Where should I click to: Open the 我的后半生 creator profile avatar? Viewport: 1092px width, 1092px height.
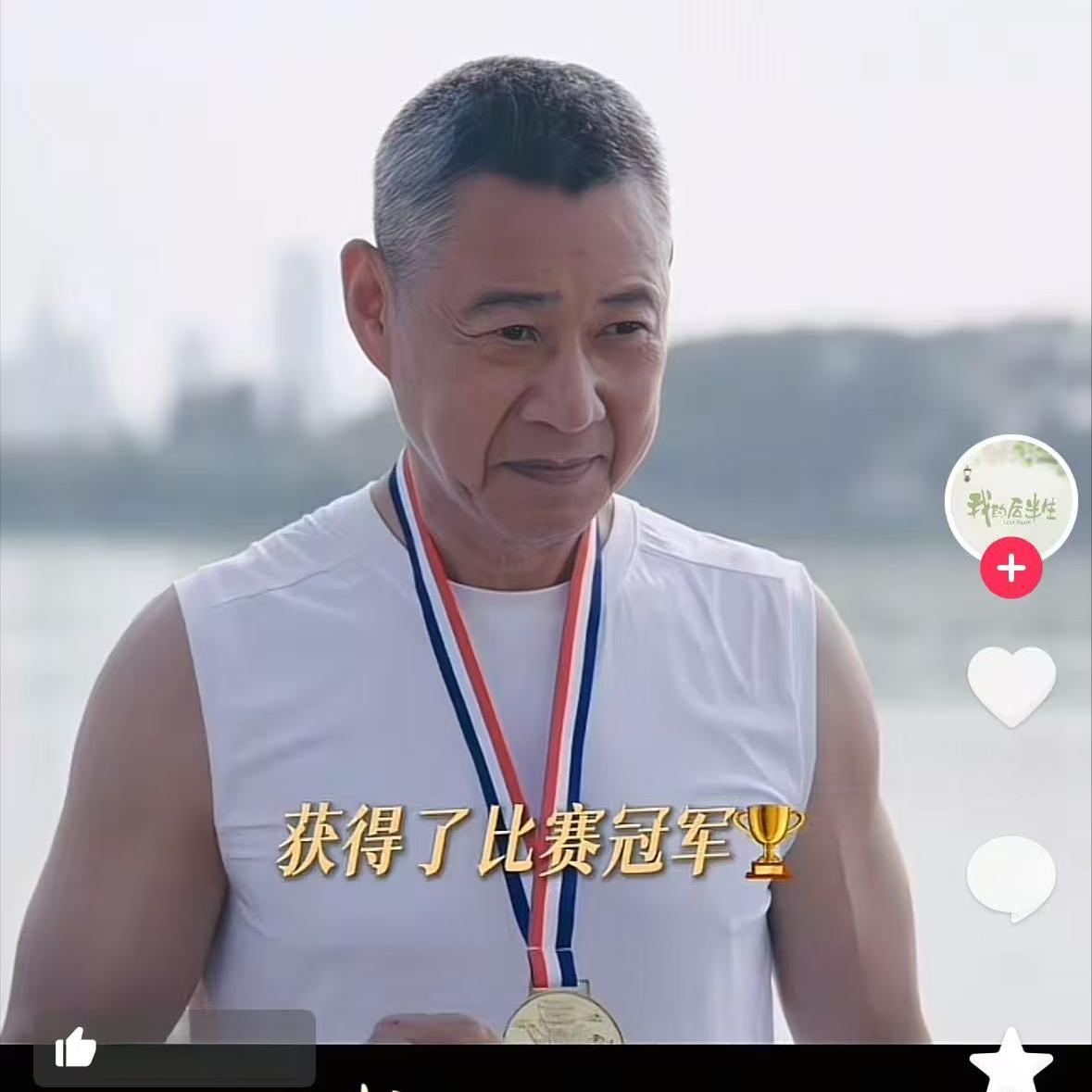[x=1010, y=498]
